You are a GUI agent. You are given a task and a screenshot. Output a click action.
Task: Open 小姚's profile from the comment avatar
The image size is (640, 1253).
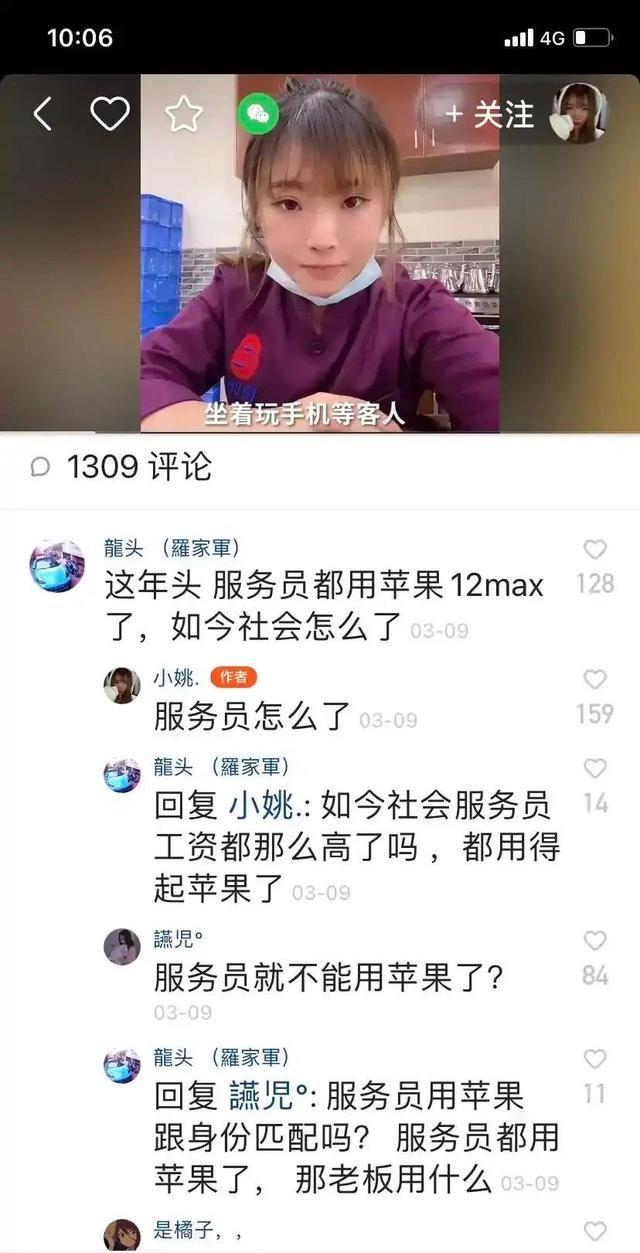tap(122, 685)
